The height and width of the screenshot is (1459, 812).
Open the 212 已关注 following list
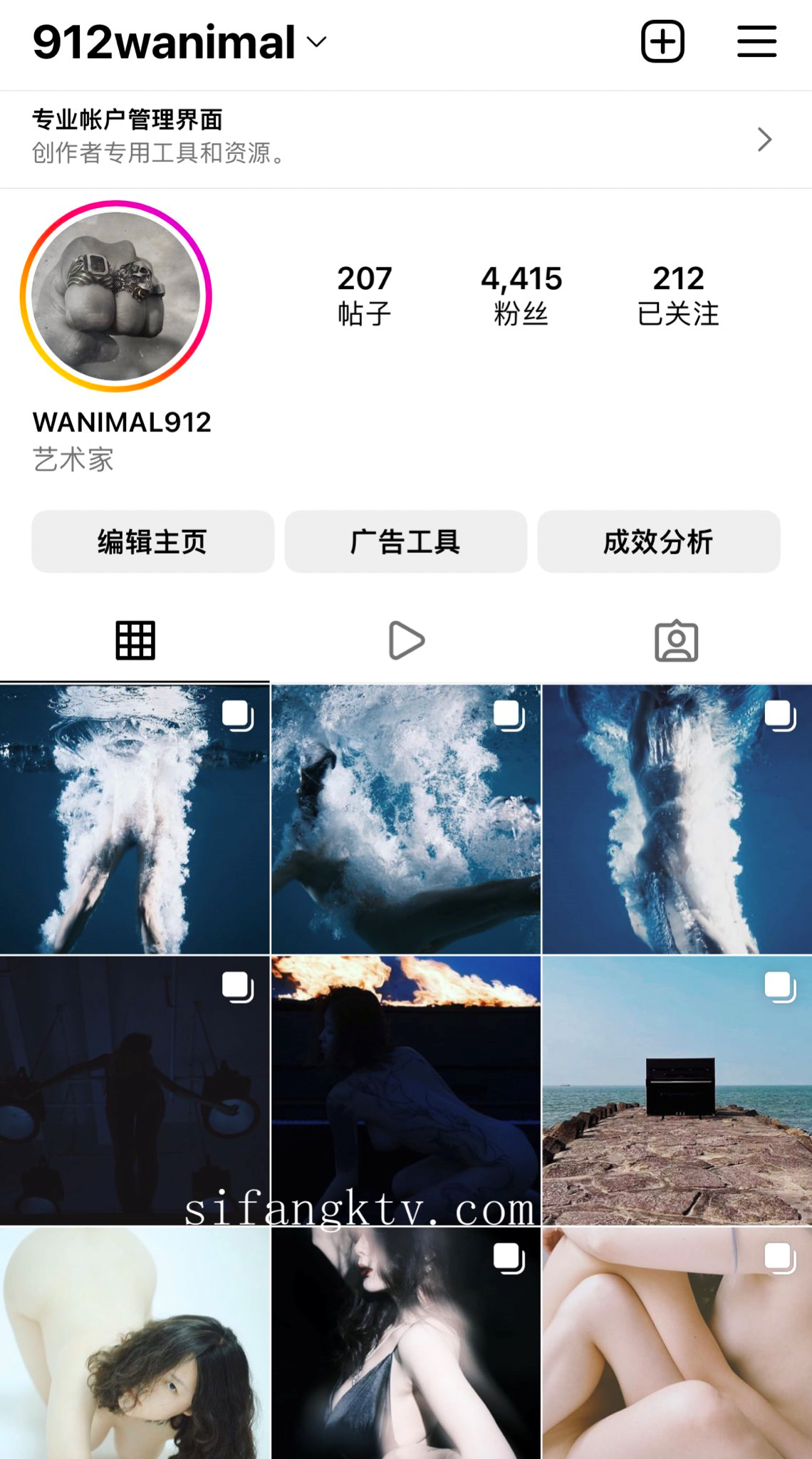pyautogui.click(x=678, y=295)
